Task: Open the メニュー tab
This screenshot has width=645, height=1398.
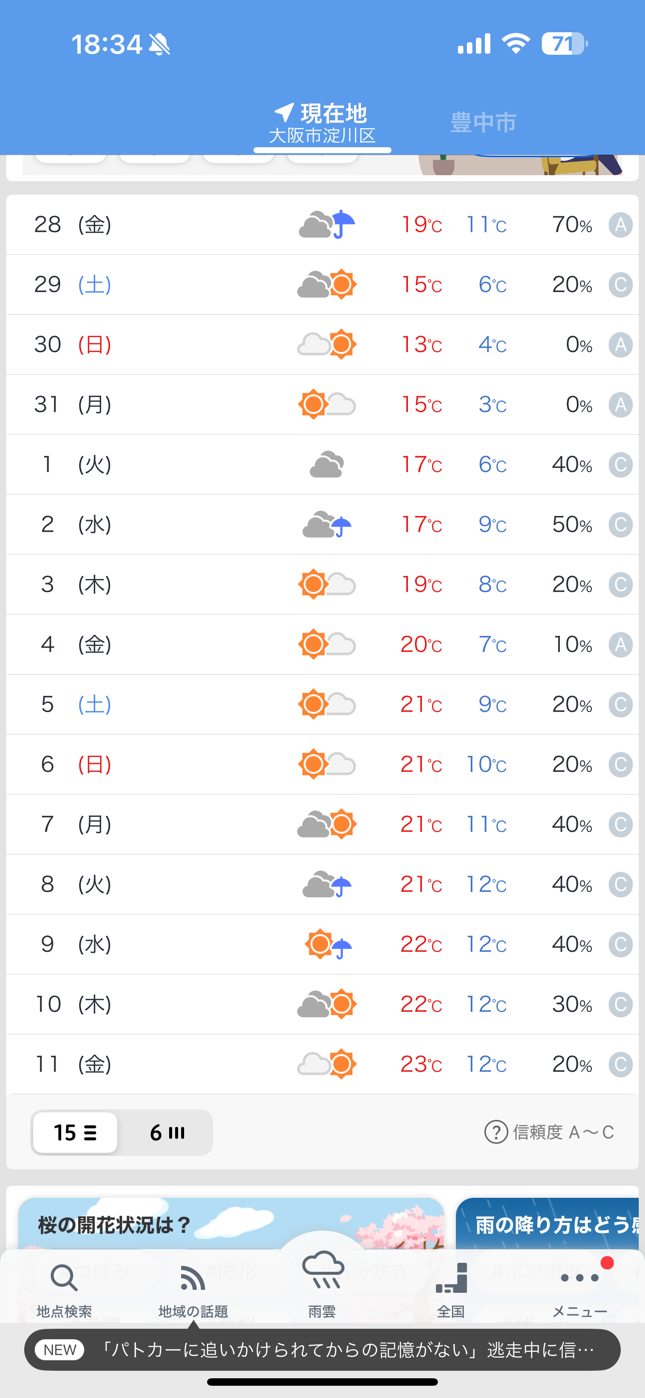Action: pyautogui.click(x=580, y=1290)
